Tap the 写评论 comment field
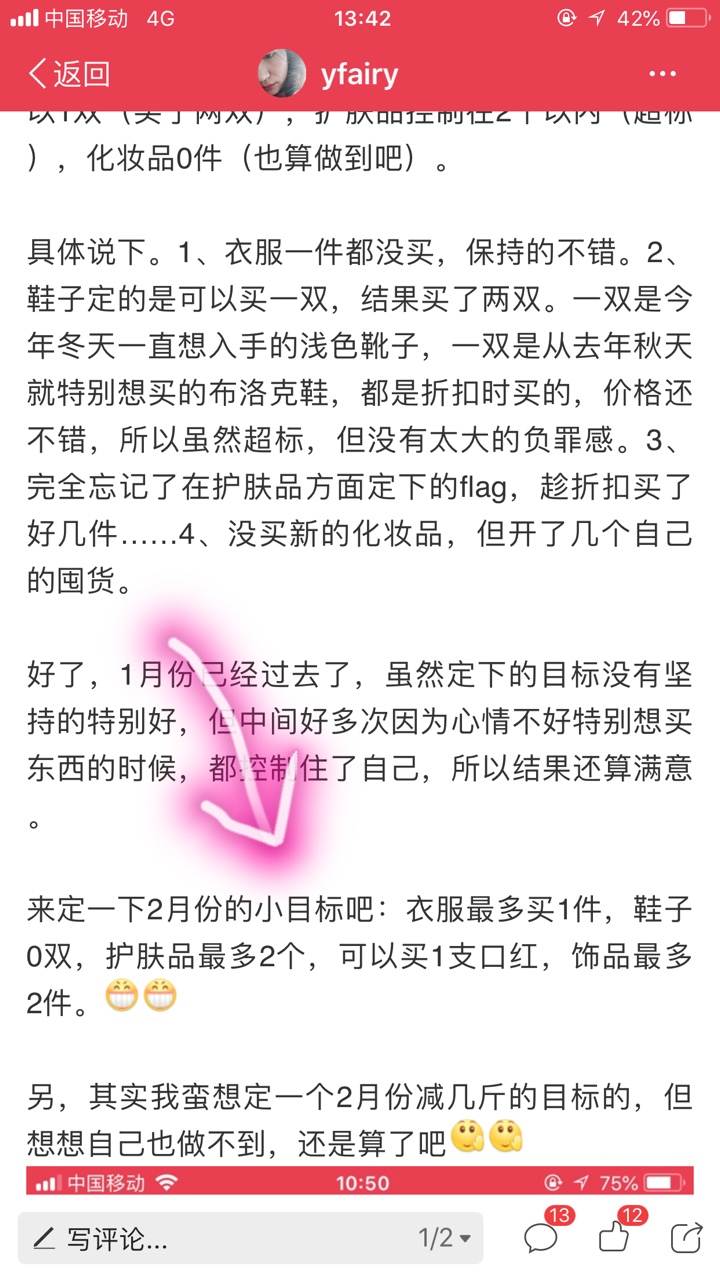This screenshot has width=720, height=1280. (250, 1238)
